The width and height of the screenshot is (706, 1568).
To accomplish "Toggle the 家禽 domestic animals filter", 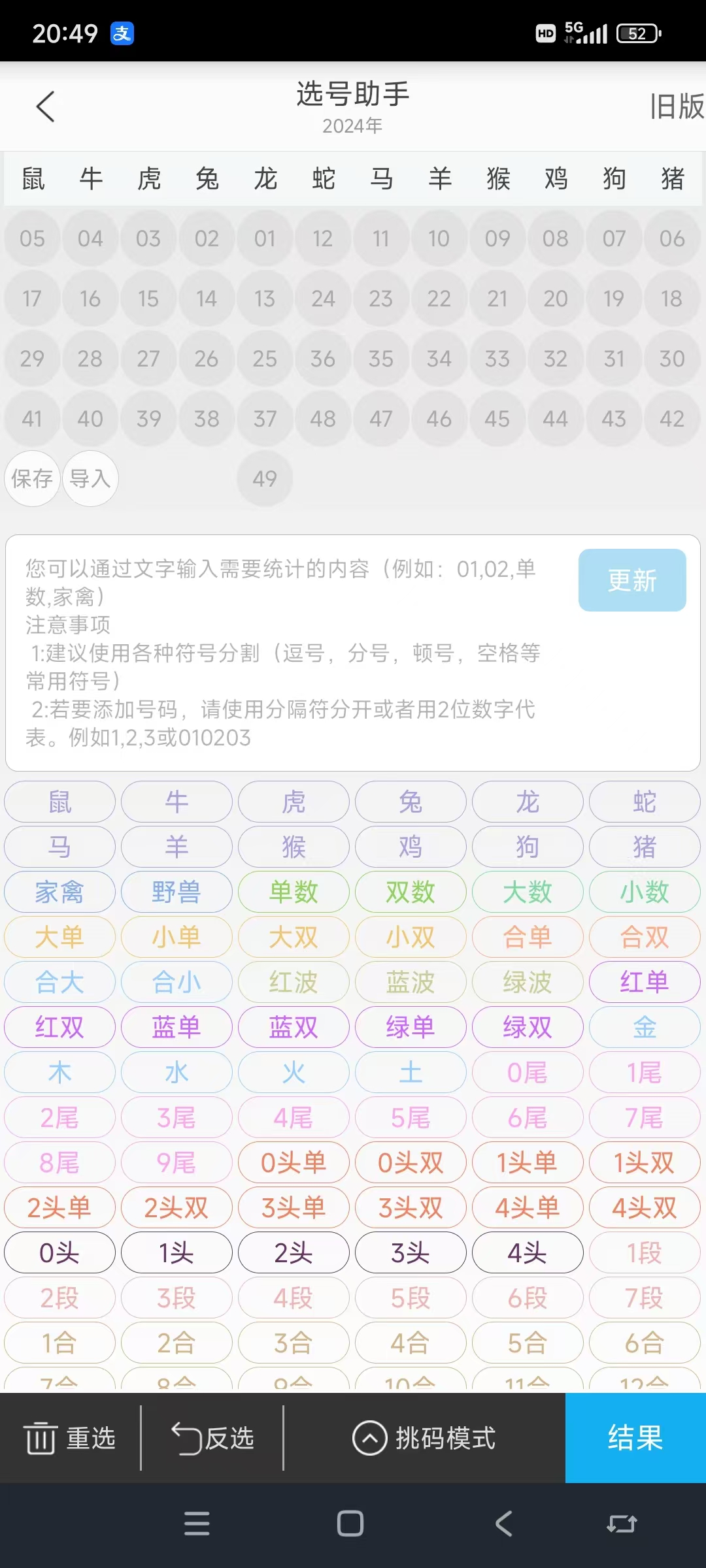I will (x=59, y=891).
